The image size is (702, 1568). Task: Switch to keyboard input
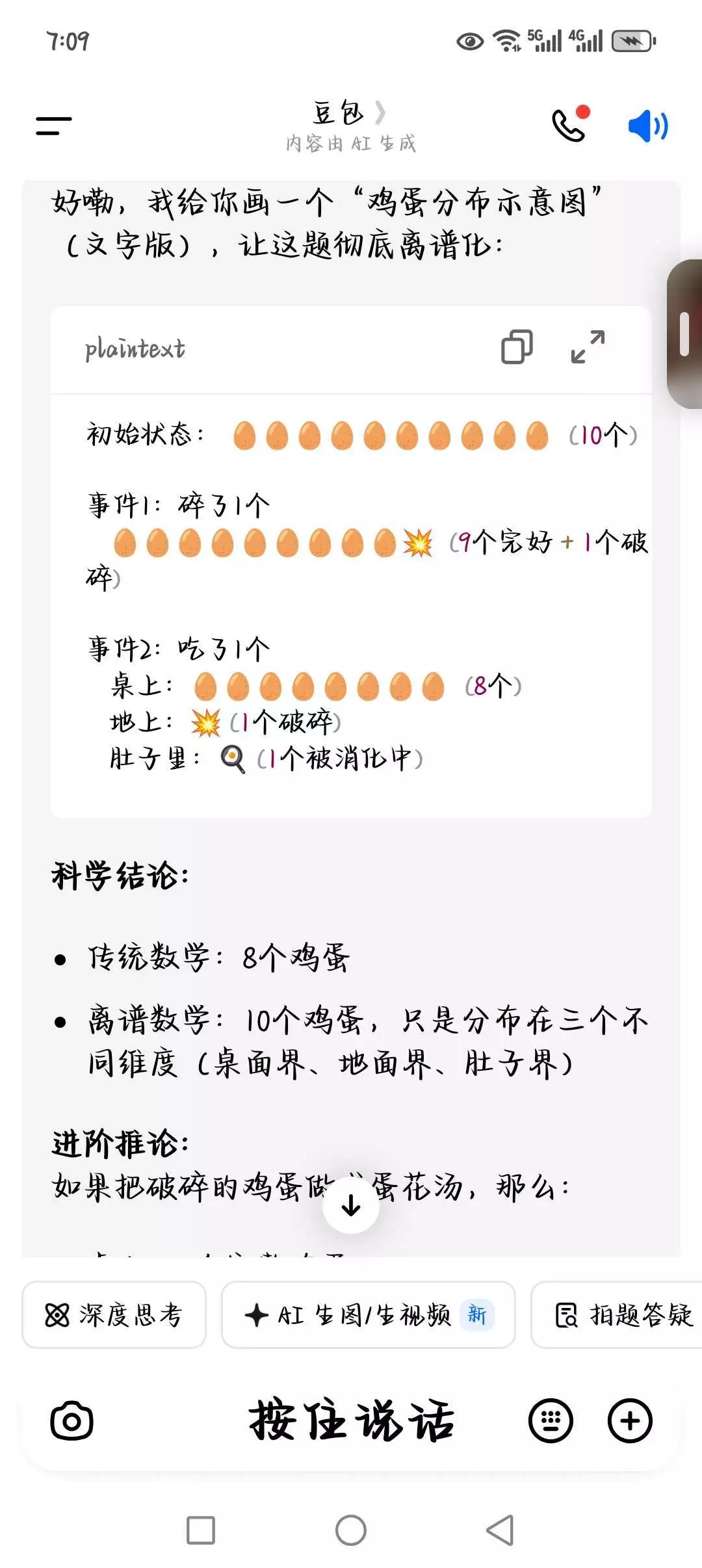pyautogui.click(x=551, y=1421)
